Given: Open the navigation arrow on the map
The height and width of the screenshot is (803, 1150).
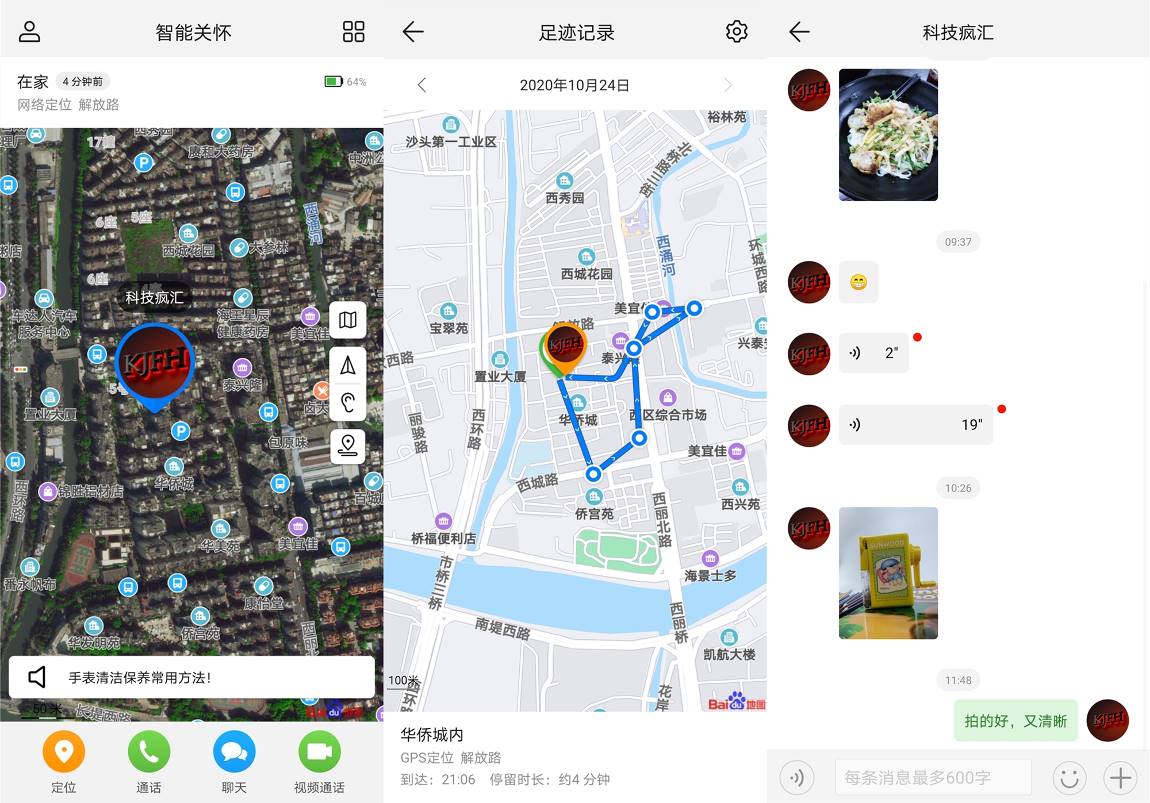Looking at the screenshot, I should [x=348, y=364].
